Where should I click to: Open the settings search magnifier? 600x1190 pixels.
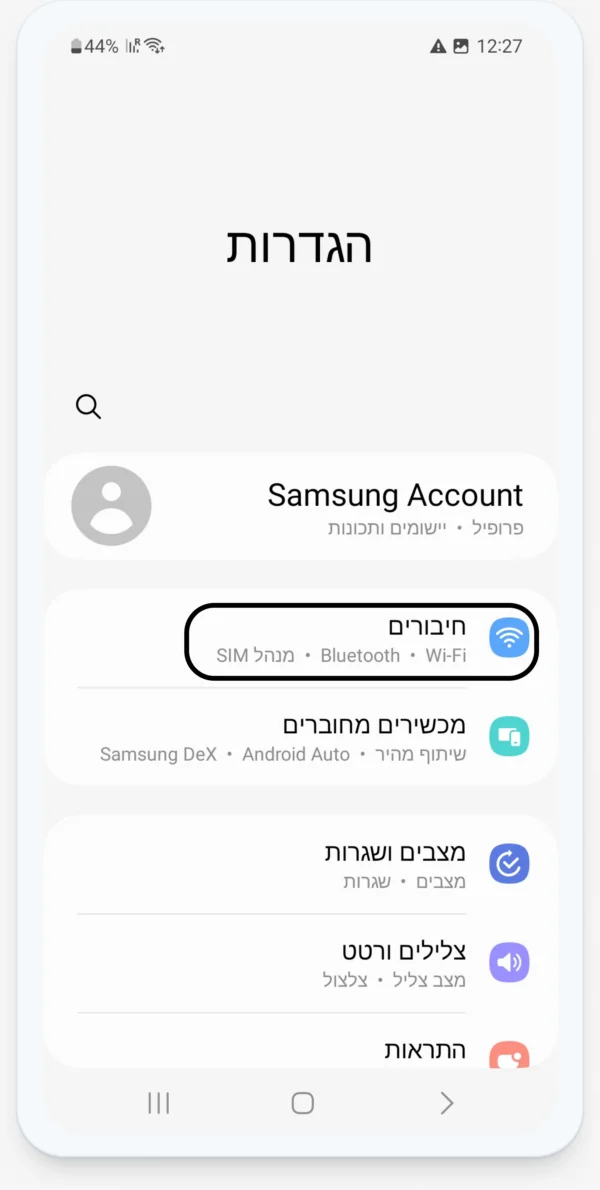pyautogui.click(x=88, y=406)
